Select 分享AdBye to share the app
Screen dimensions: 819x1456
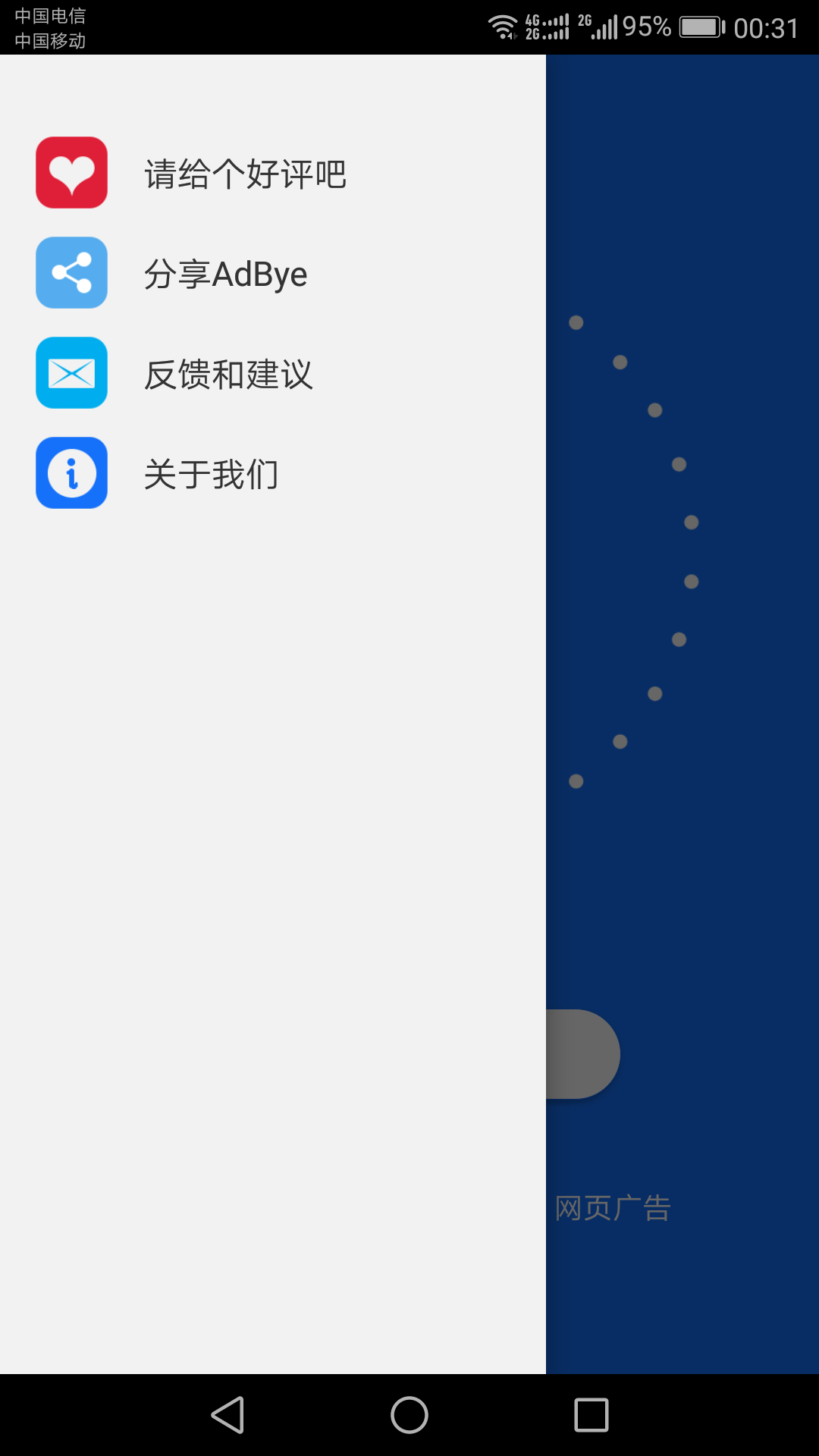pos(226,274)
